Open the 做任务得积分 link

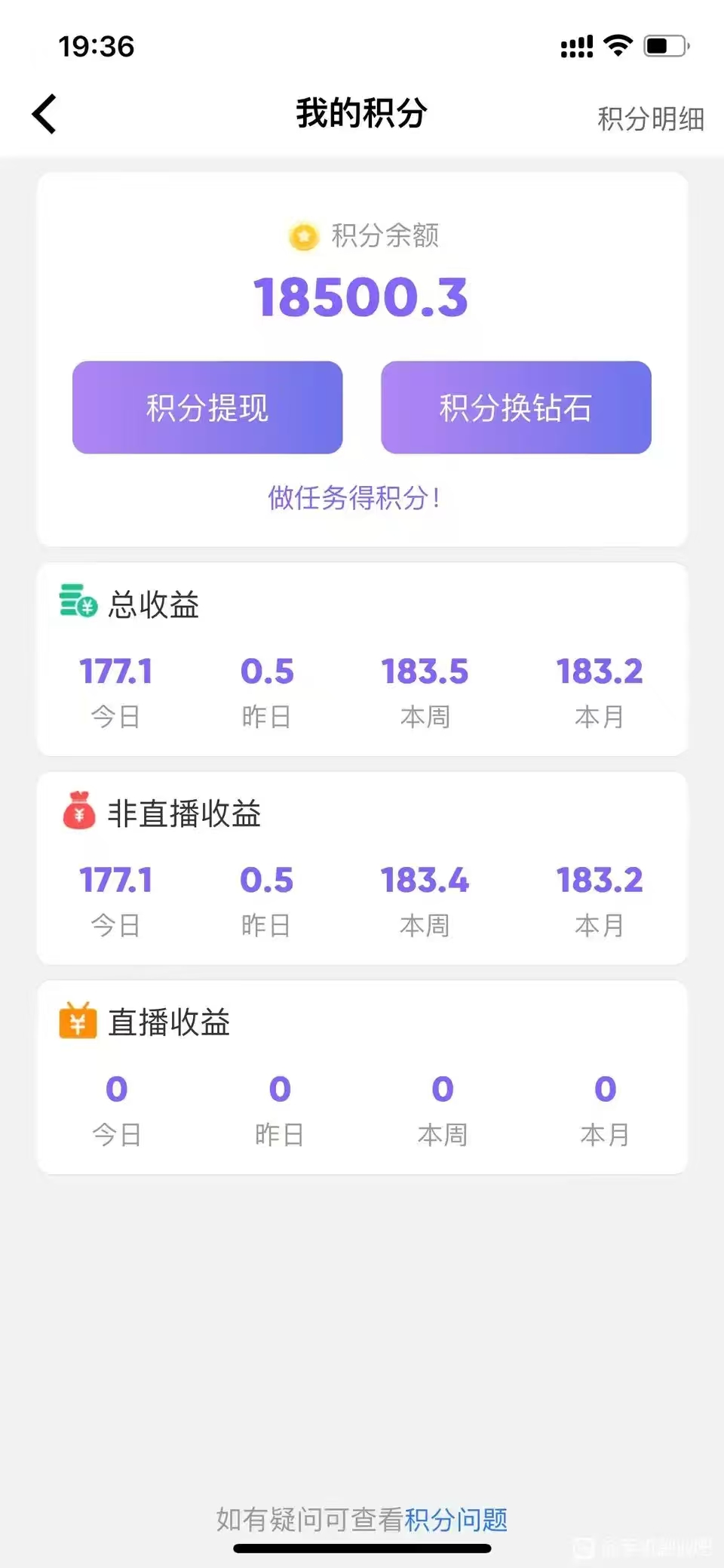pyautogui.click(x=354, y=498)
